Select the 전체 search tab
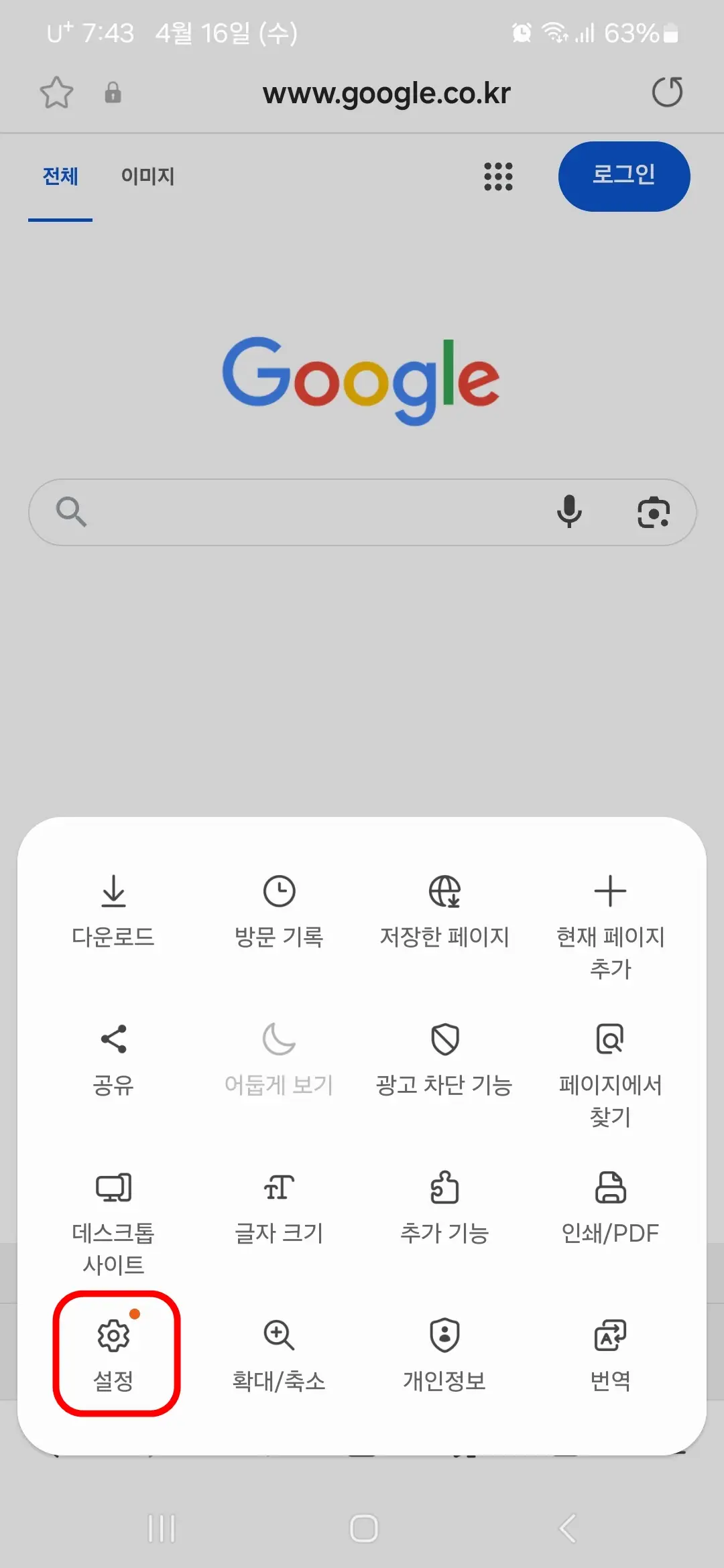The width and height of the screenshot is (724, 1568). point(59,177)
